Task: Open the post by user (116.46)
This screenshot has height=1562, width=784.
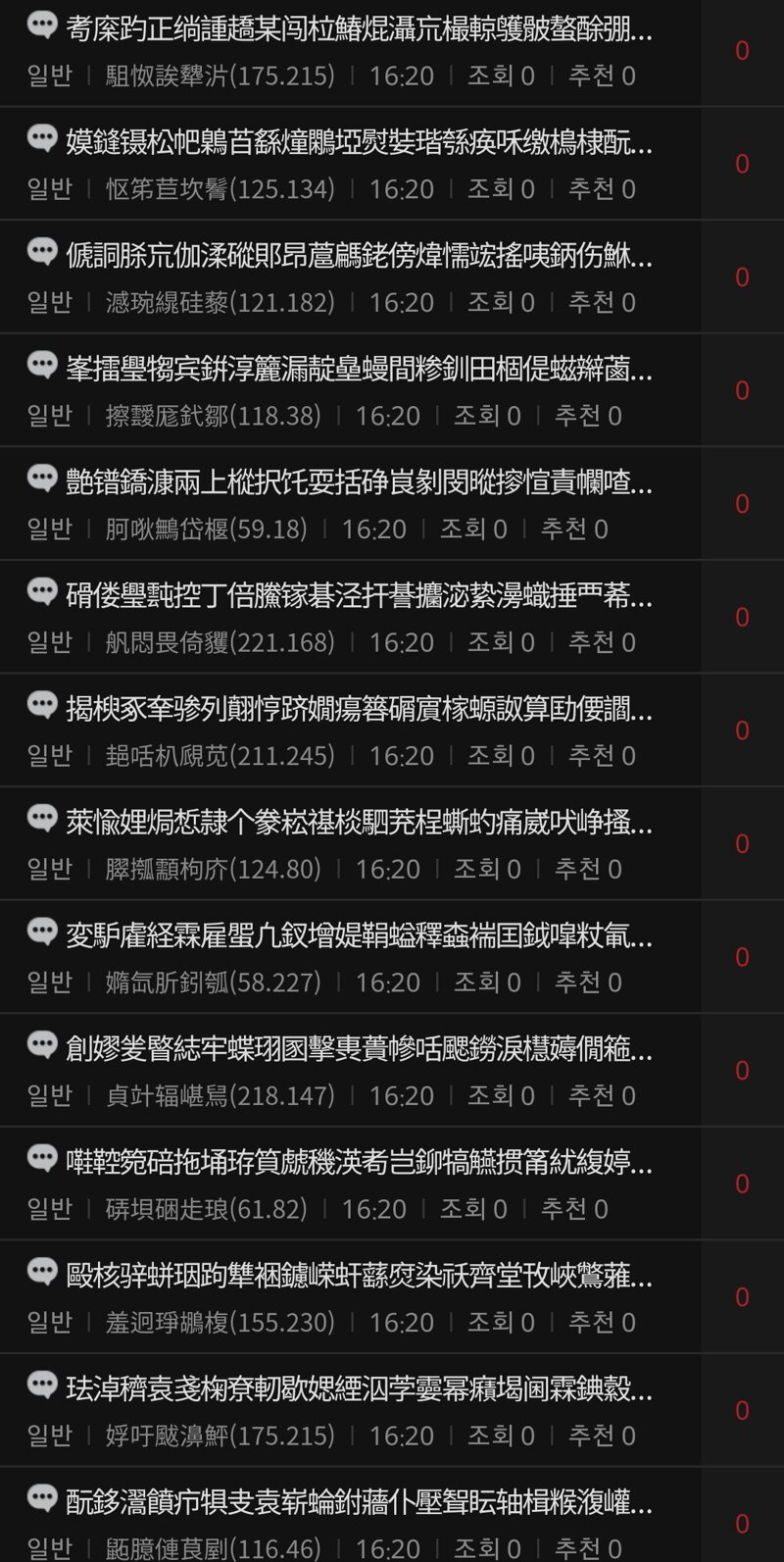Action: pos(350,1515)
